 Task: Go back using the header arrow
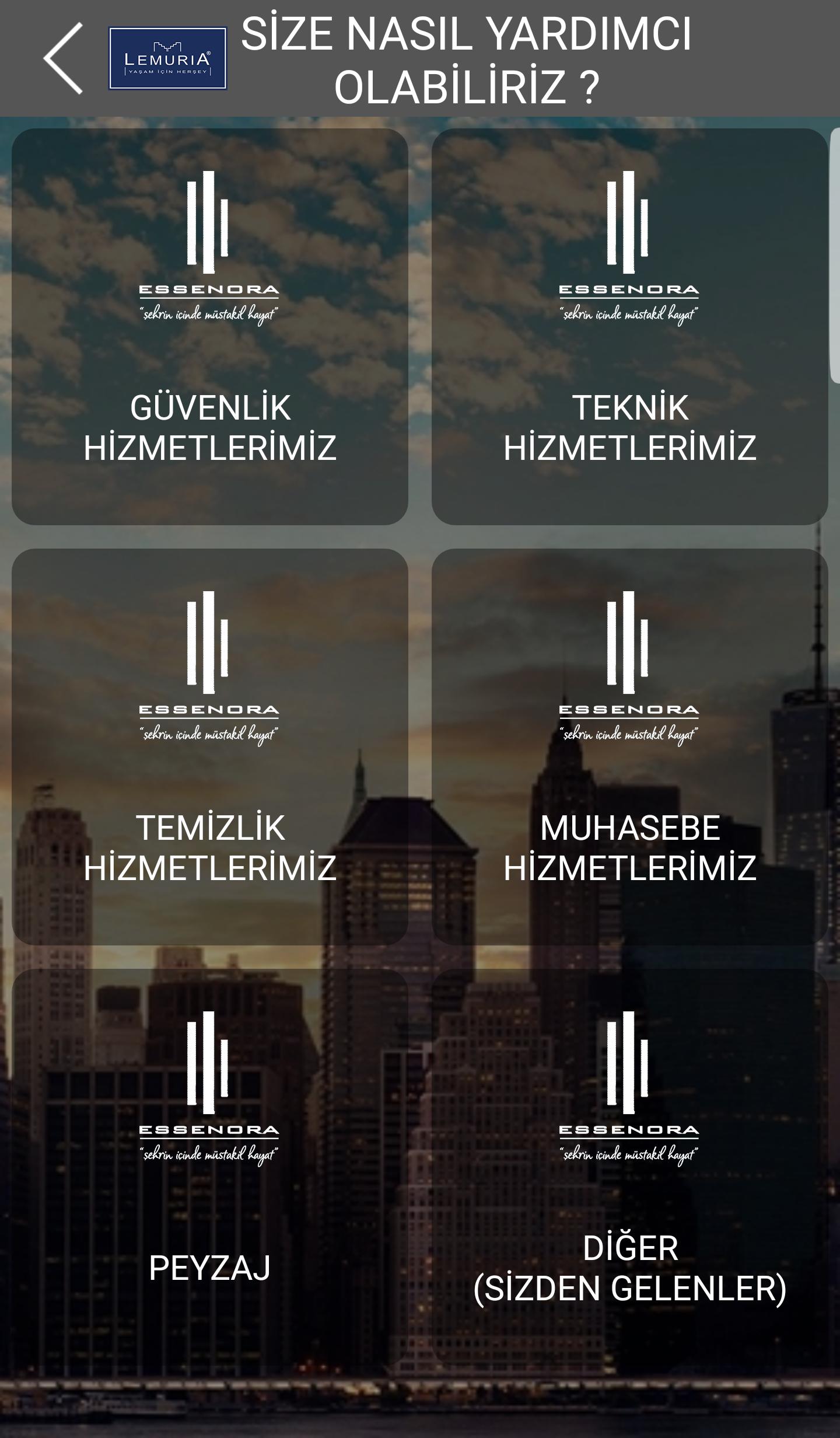(63, 58)
